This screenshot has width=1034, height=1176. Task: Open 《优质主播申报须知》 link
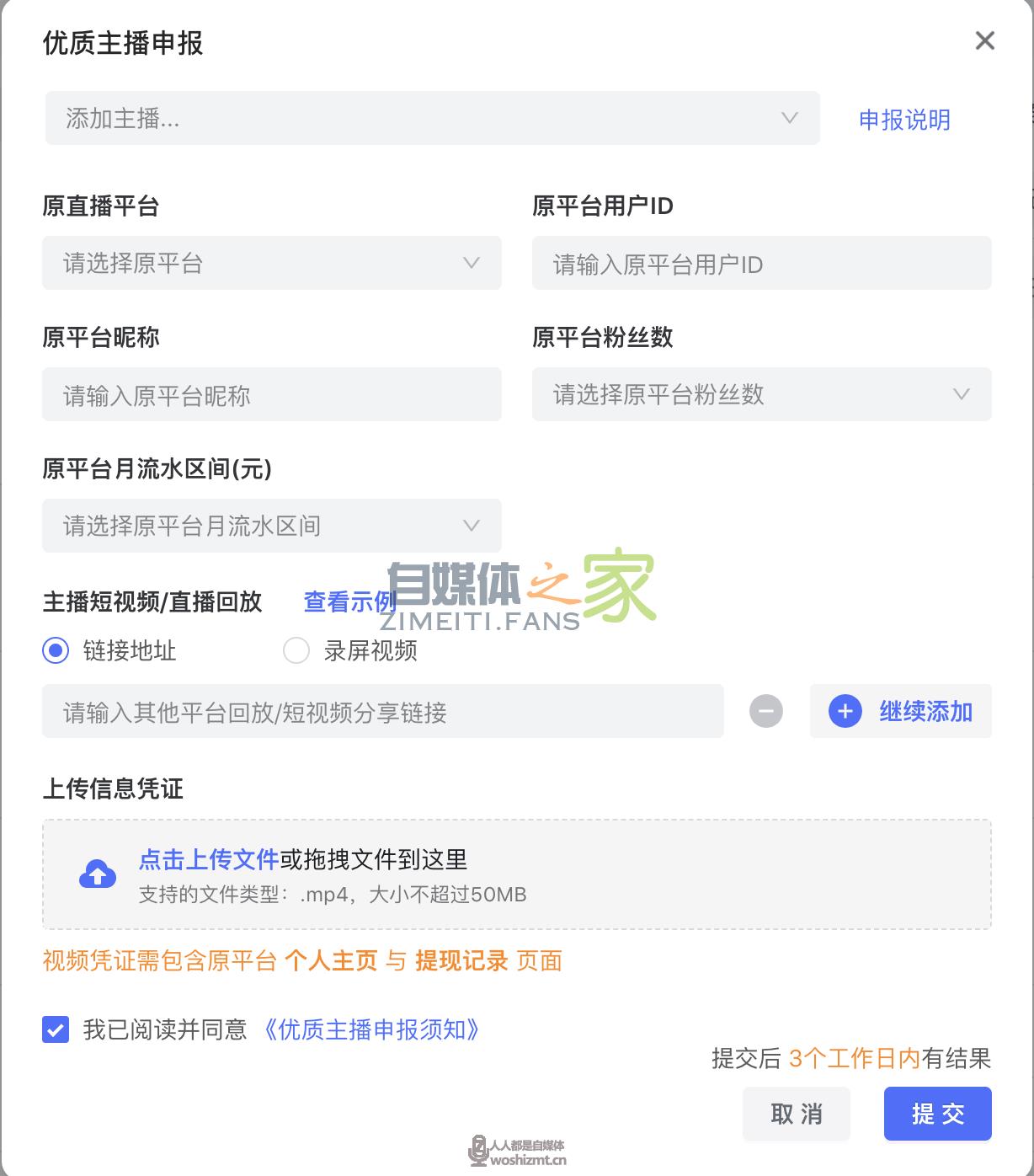pyautogui.click(x=371, y=1029)
